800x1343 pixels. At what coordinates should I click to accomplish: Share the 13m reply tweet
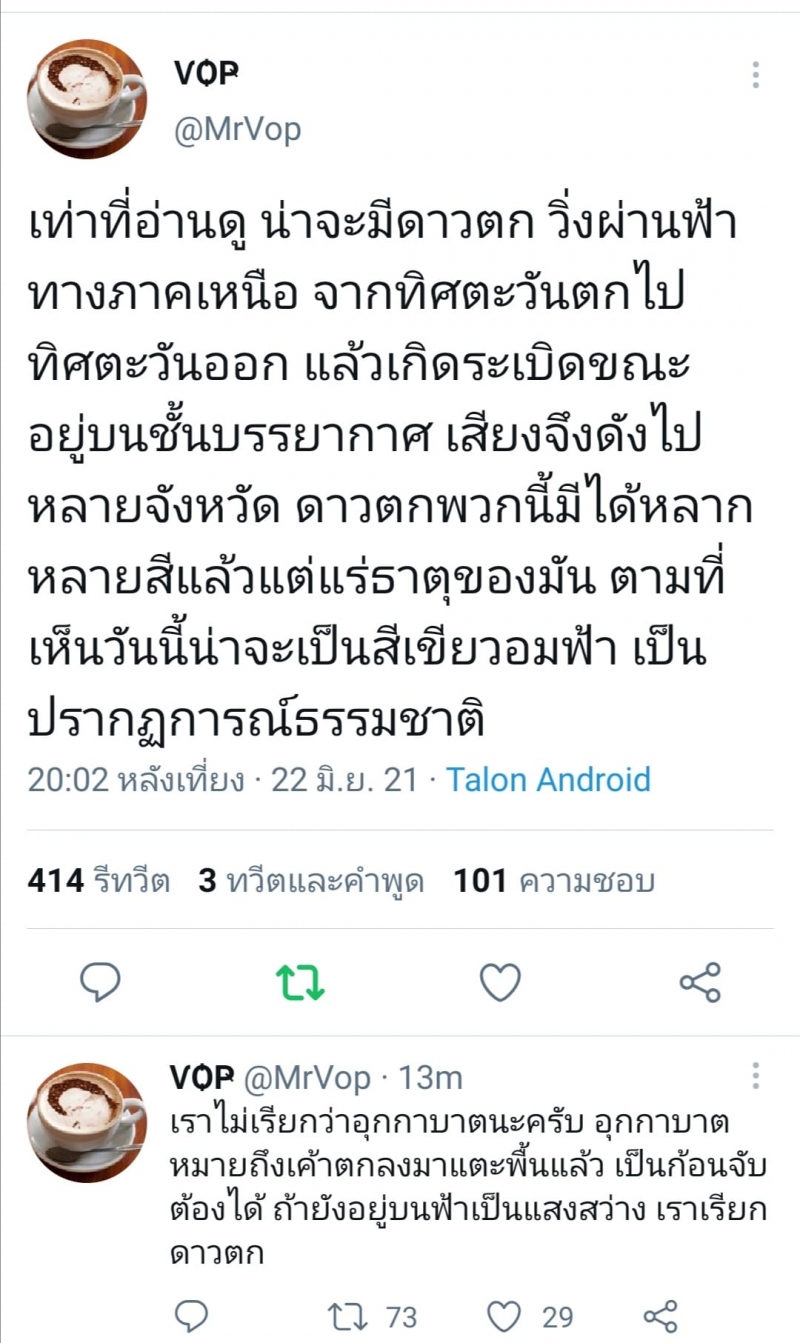[660, 1315]
